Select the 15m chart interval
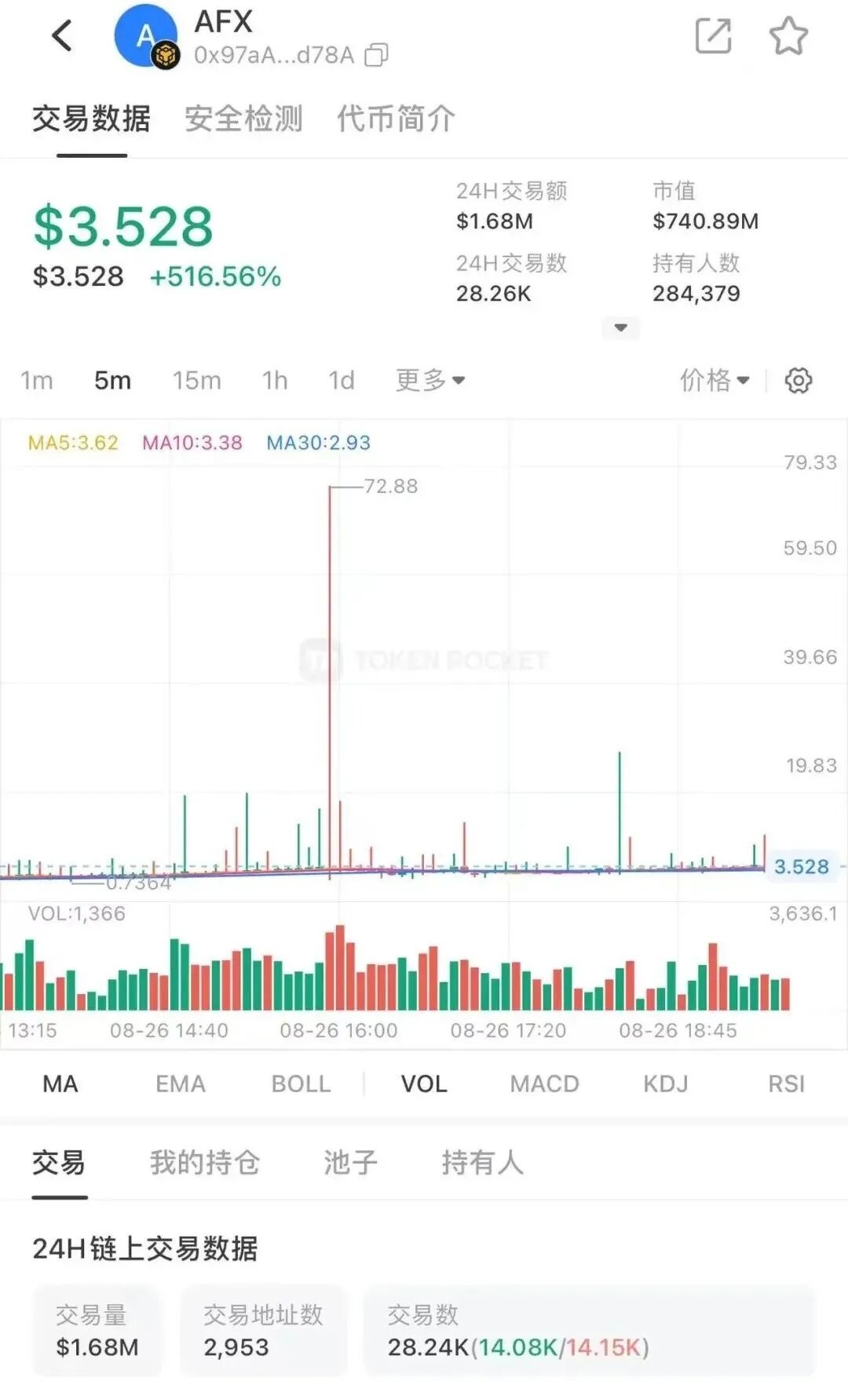 [x=196, y=381]
